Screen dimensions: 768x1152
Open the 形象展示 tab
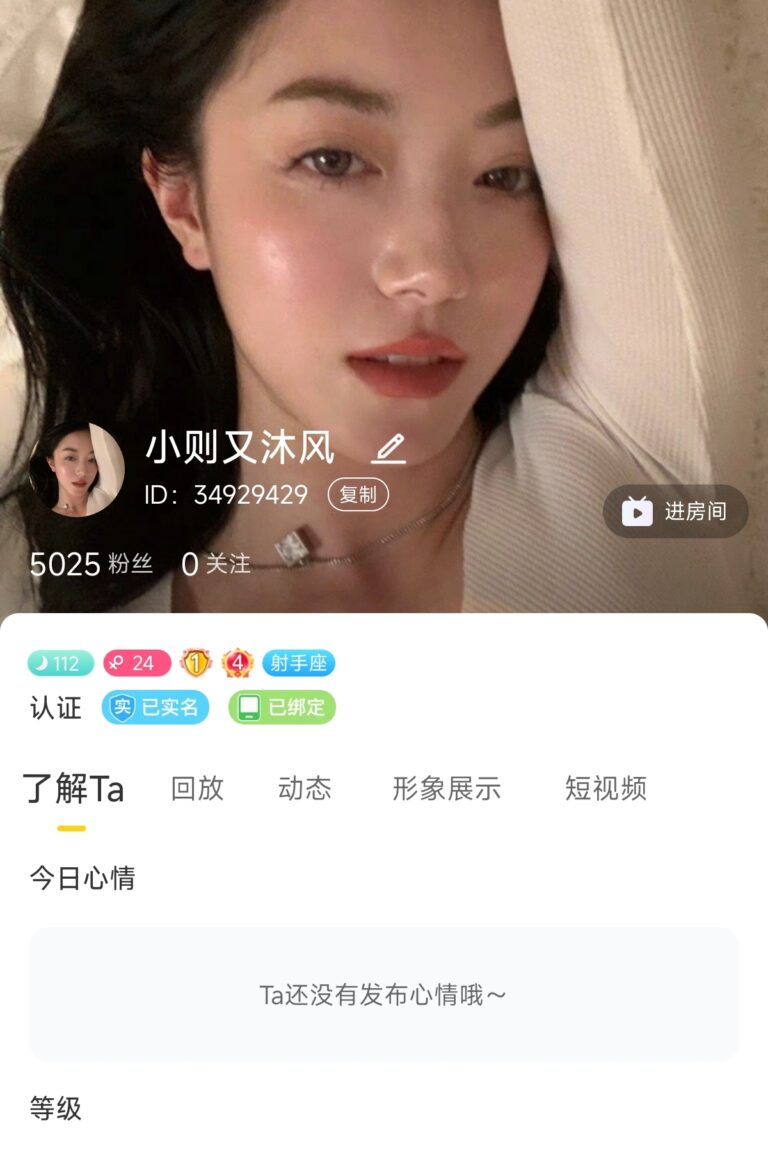446,788
